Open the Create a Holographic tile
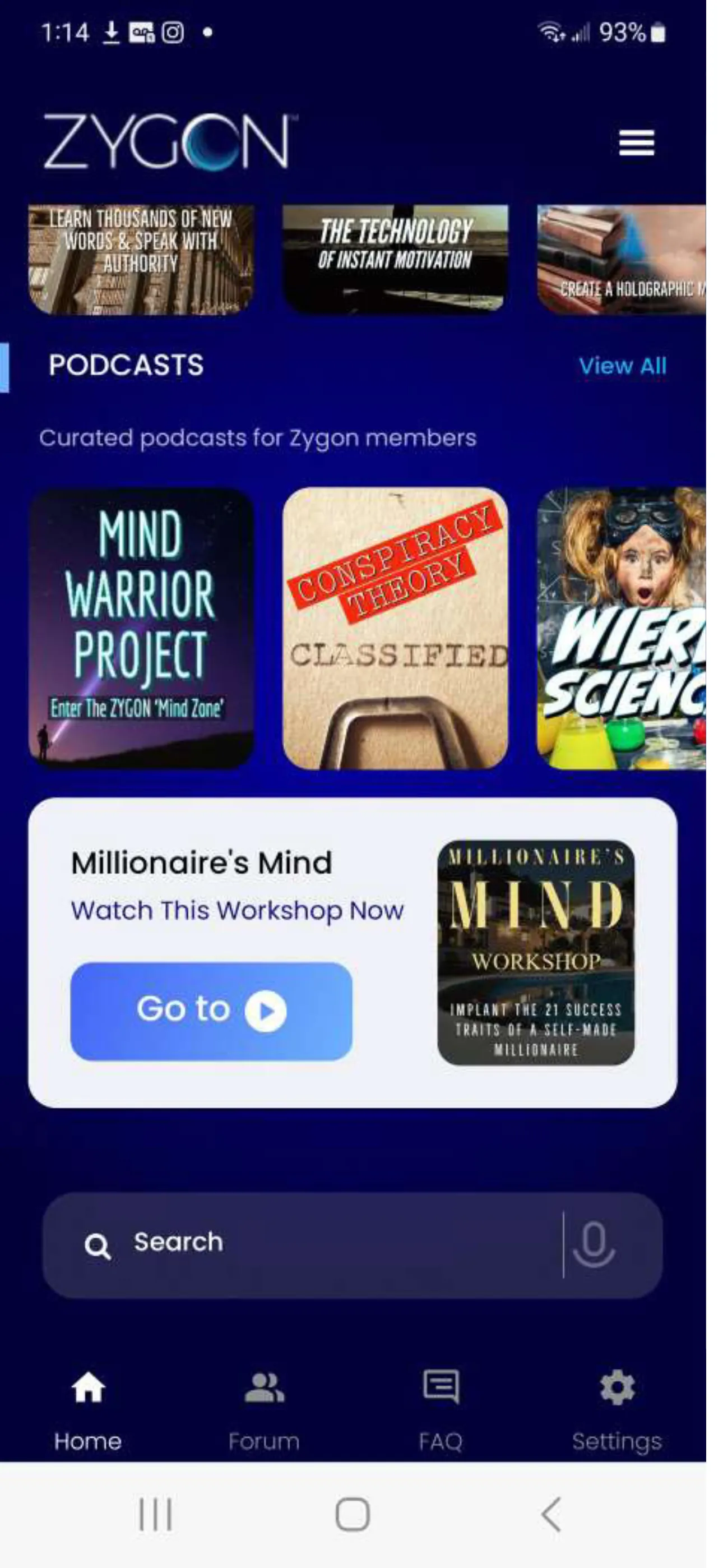 click(621, 259)
